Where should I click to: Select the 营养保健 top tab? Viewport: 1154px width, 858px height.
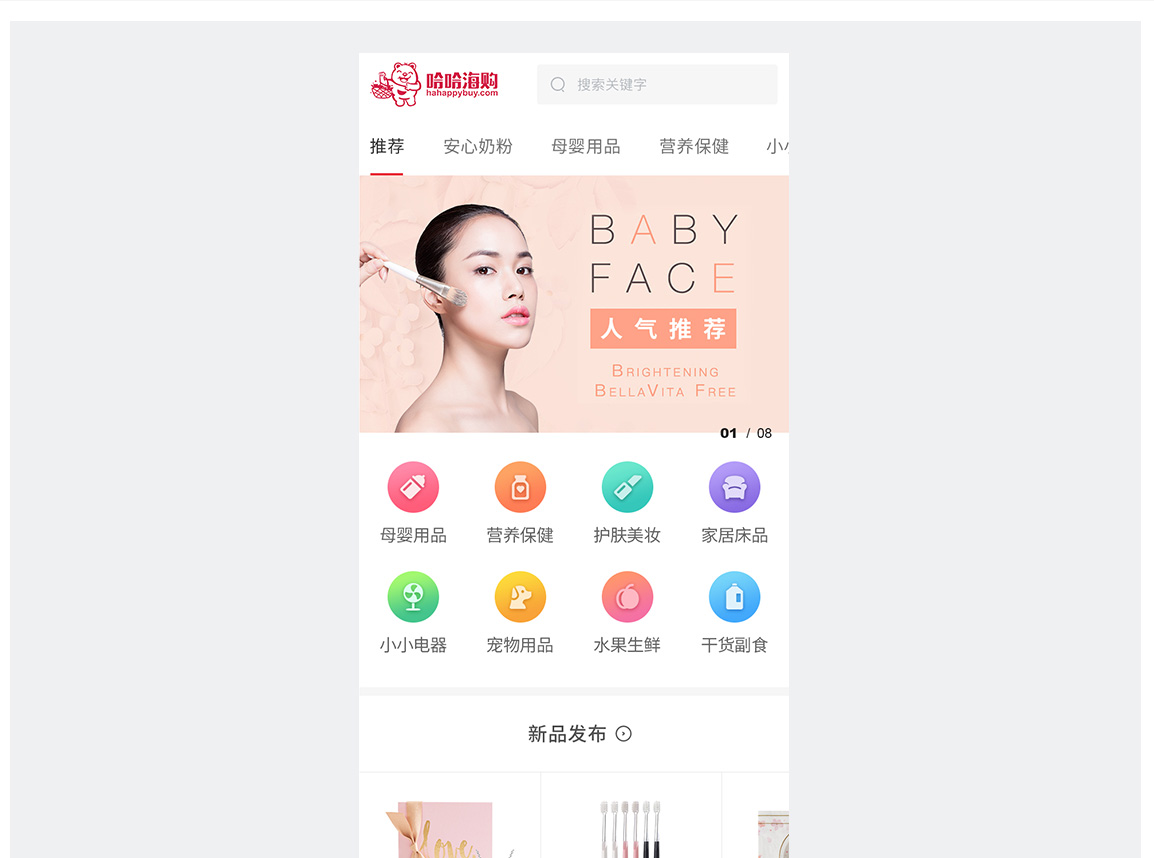coord(694,147)
